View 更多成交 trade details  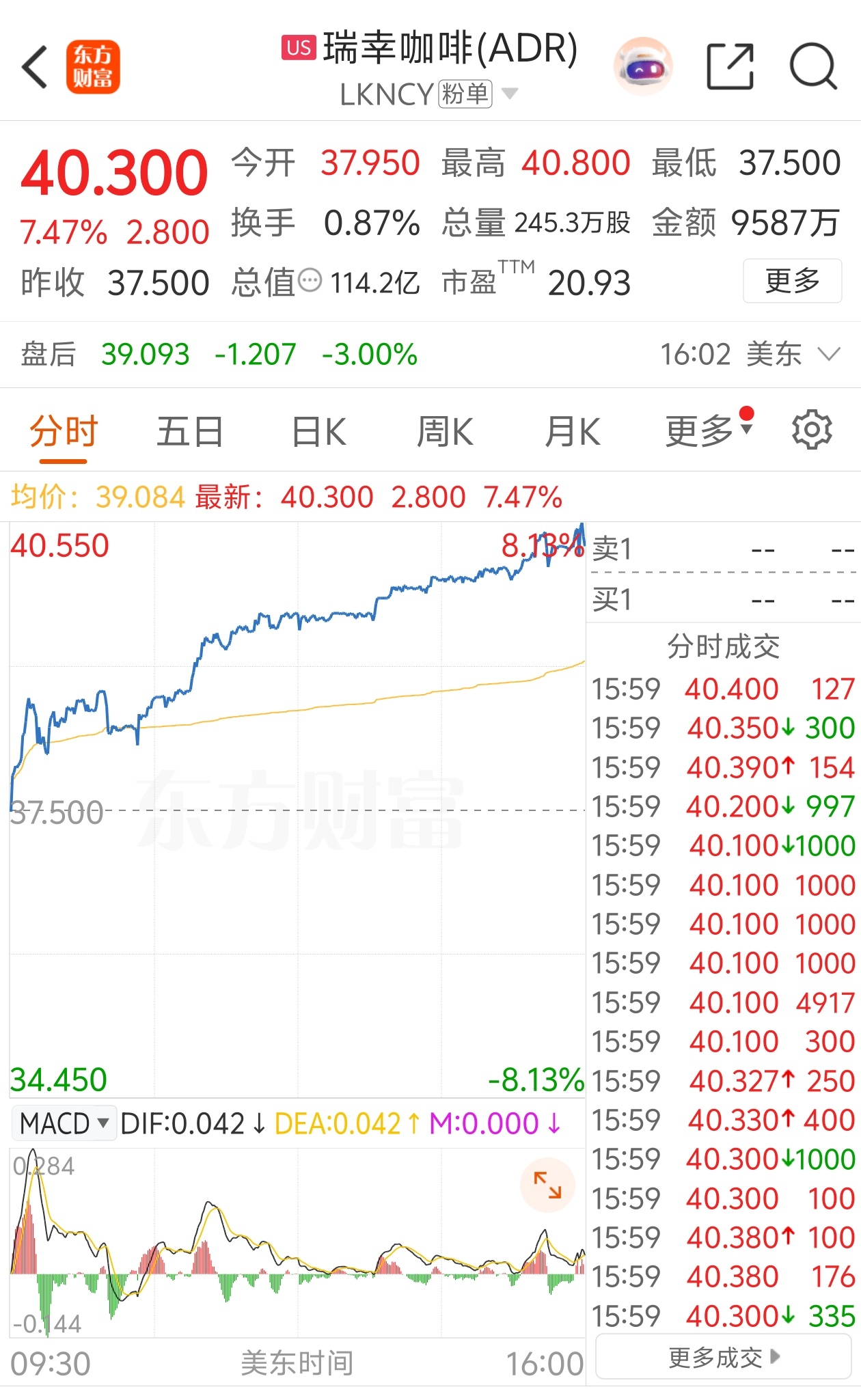[x=723, y=1358]
